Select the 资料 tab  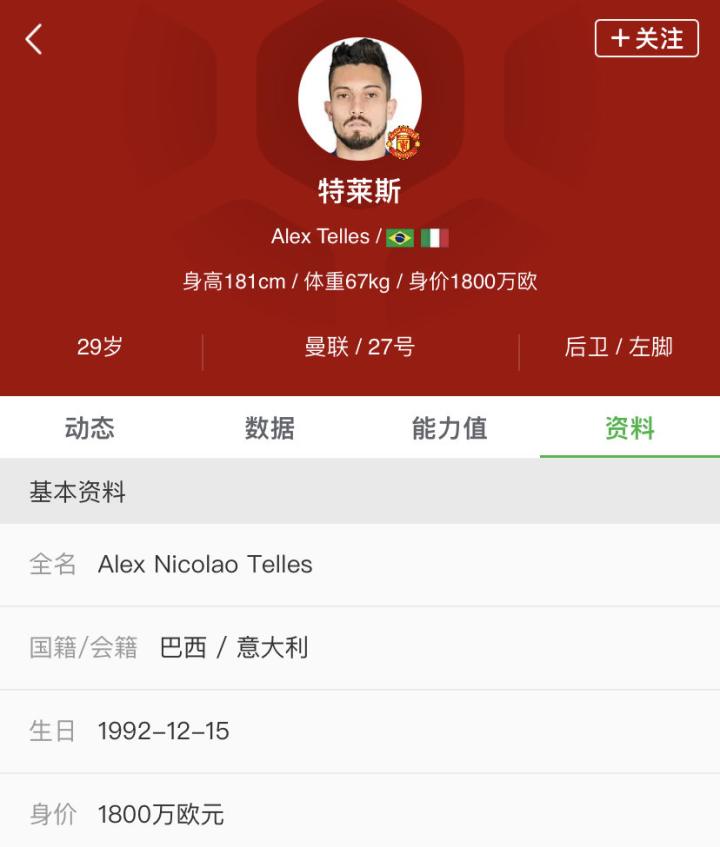630,428
